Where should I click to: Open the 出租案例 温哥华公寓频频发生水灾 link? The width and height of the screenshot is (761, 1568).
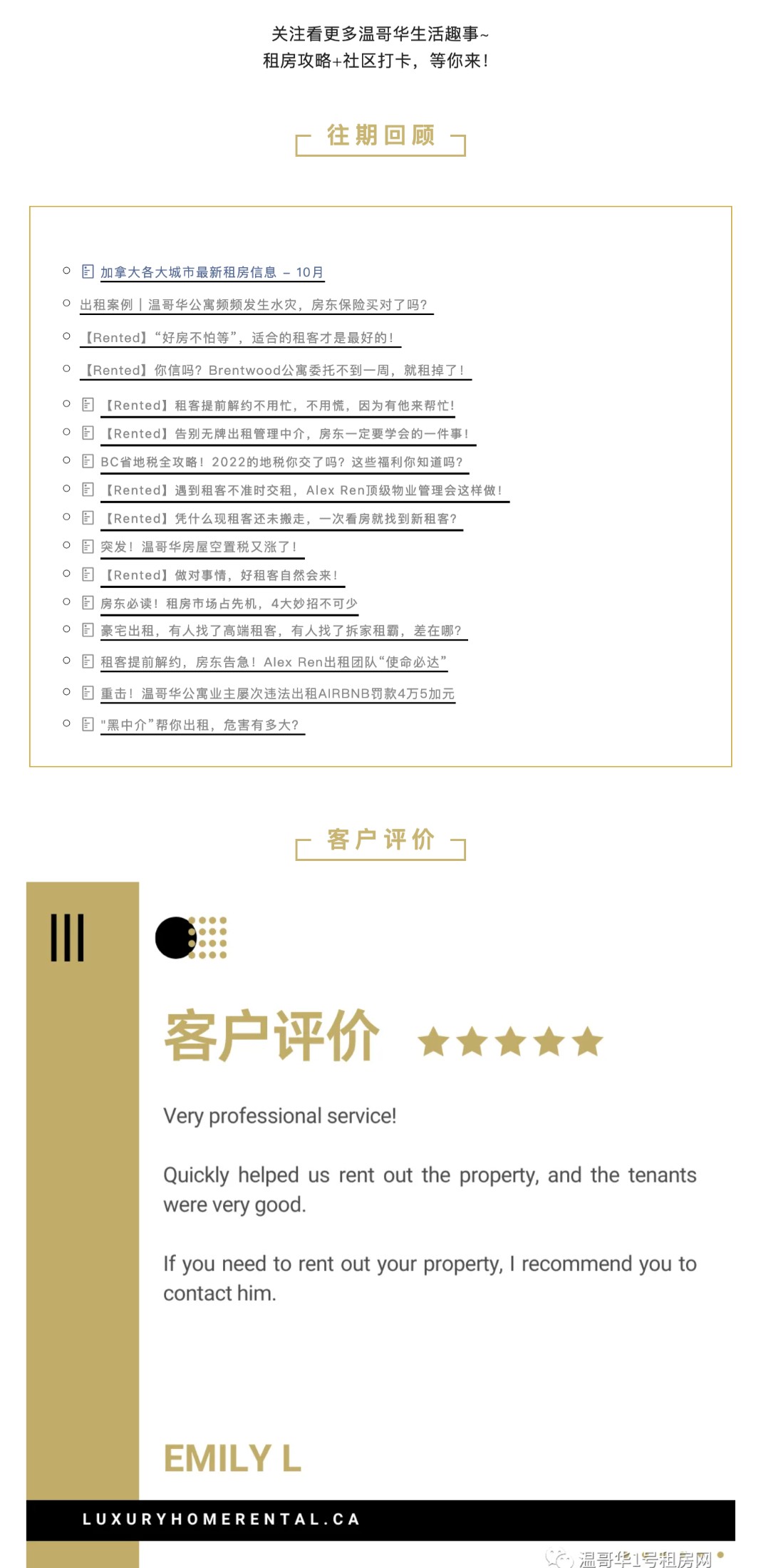253,305
